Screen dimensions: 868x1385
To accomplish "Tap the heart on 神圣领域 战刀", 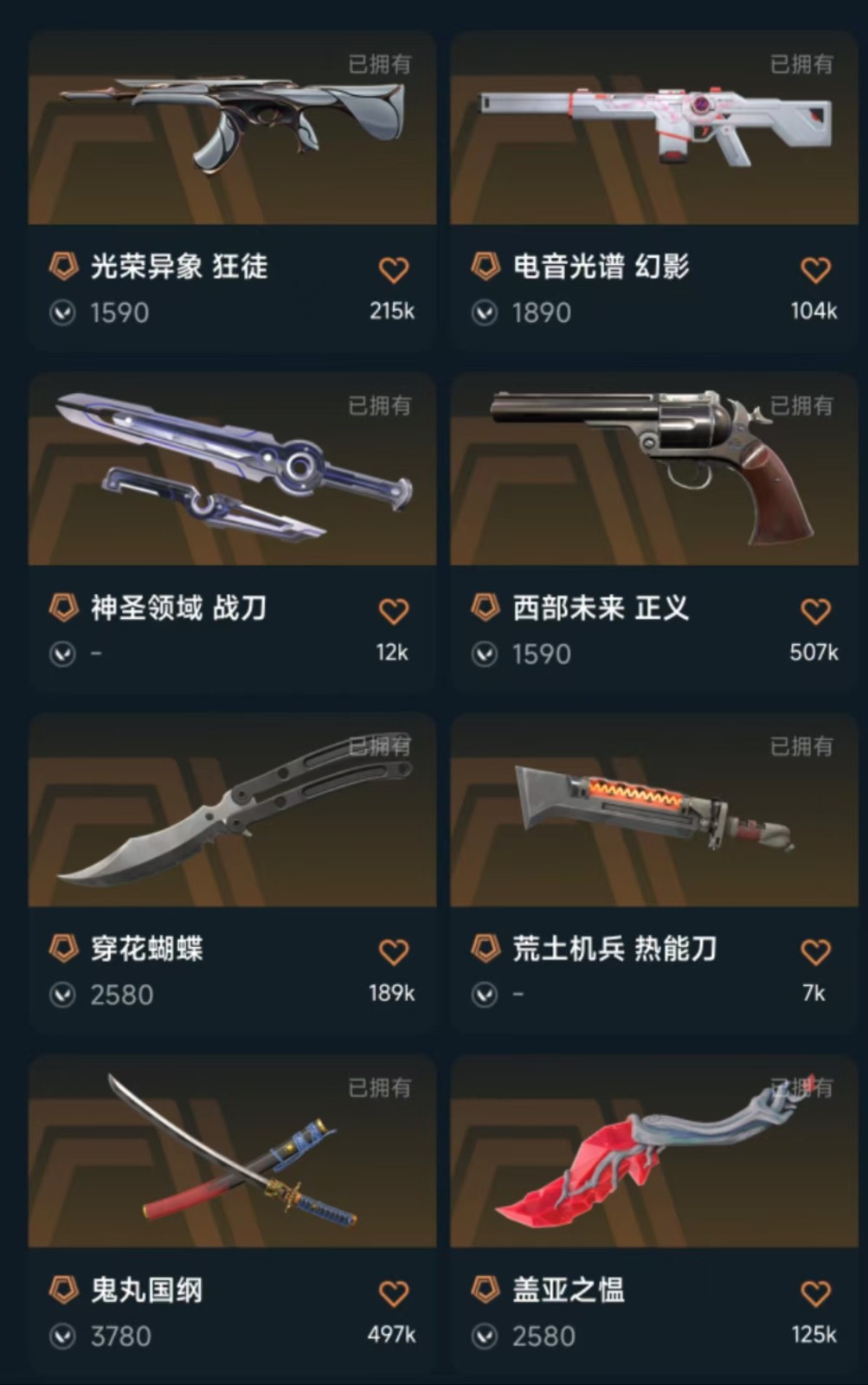I will coord(394,612).
